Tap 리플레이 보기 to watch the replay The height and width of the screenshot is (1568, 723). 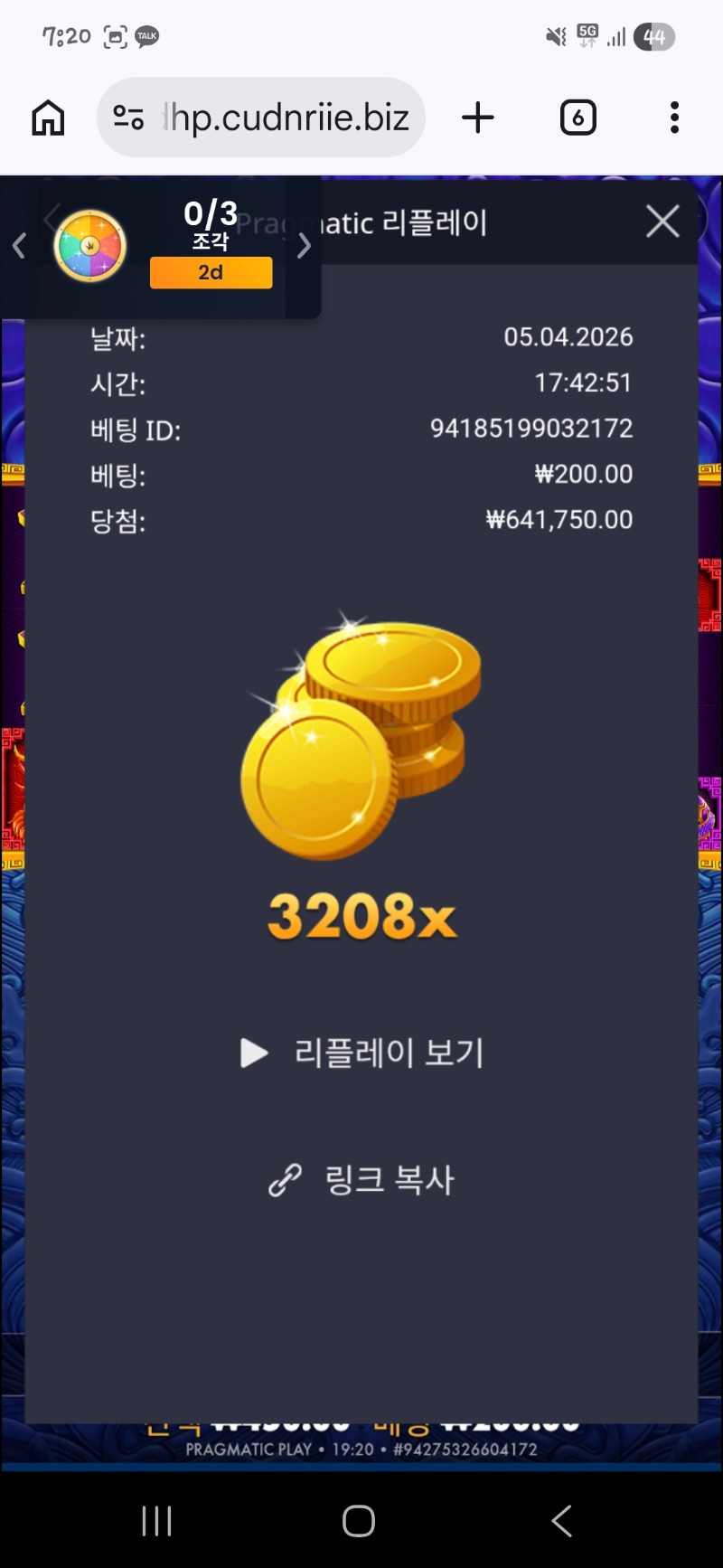click(x=362, y=1053)
